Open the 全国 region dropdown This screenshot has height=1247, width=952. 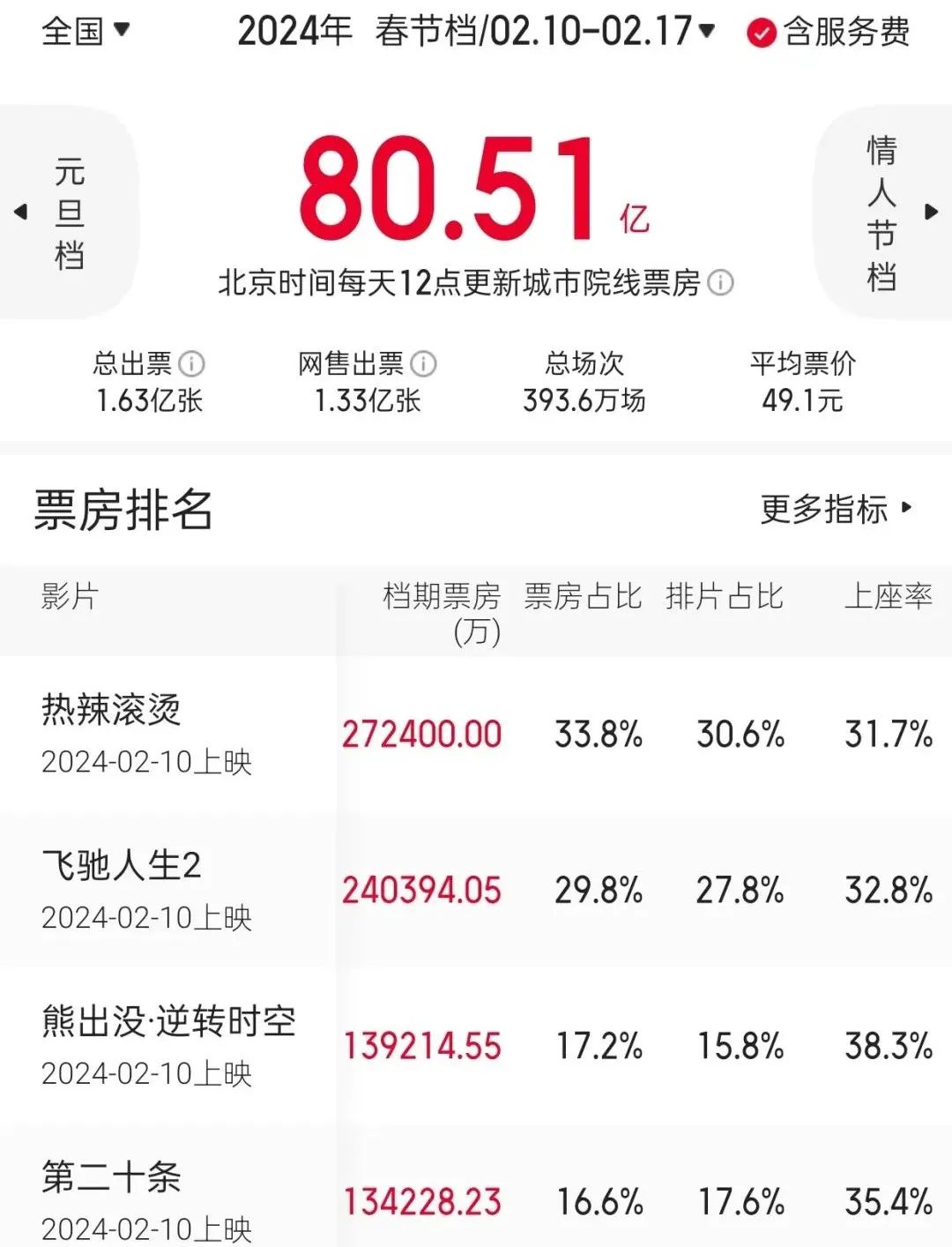86,32
